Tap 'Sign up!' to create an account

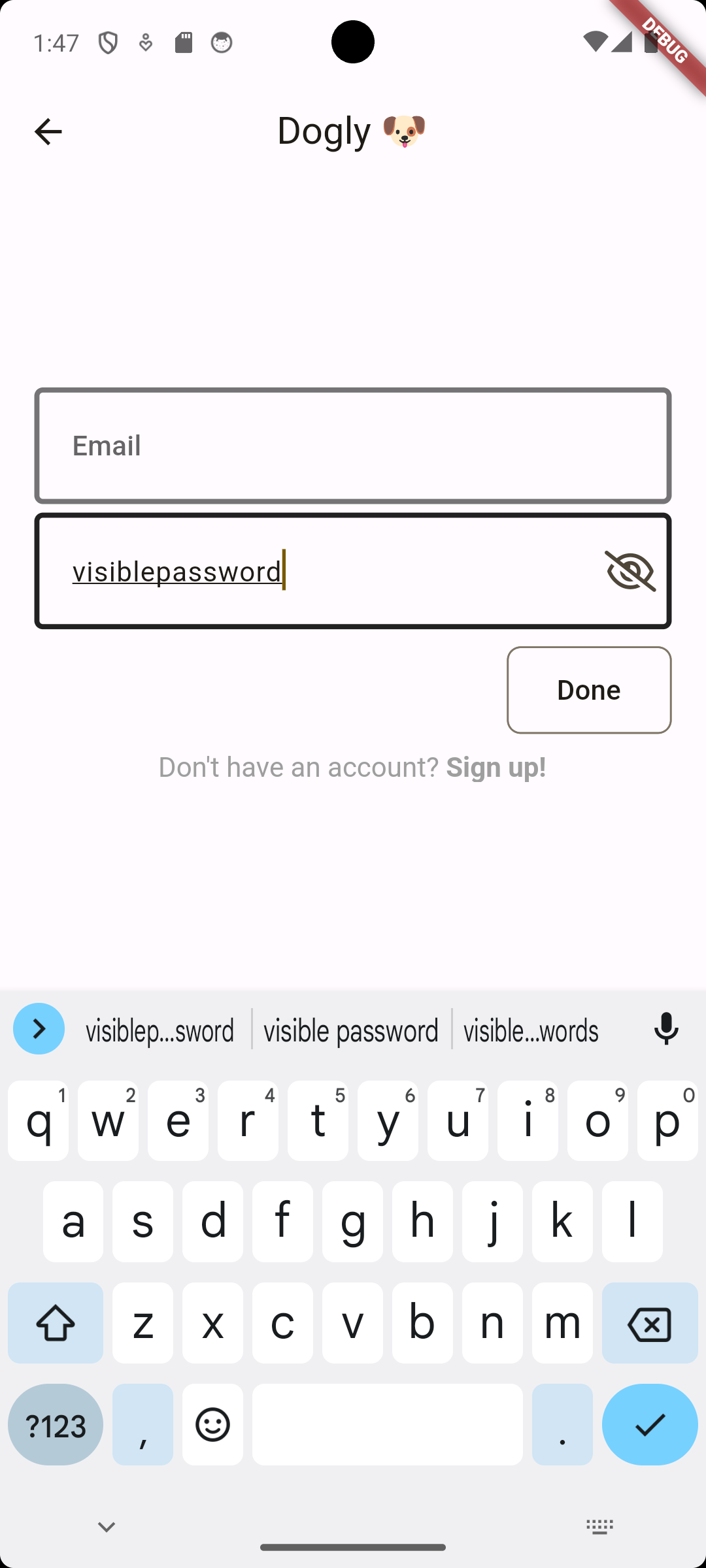[x=496, y=766]
